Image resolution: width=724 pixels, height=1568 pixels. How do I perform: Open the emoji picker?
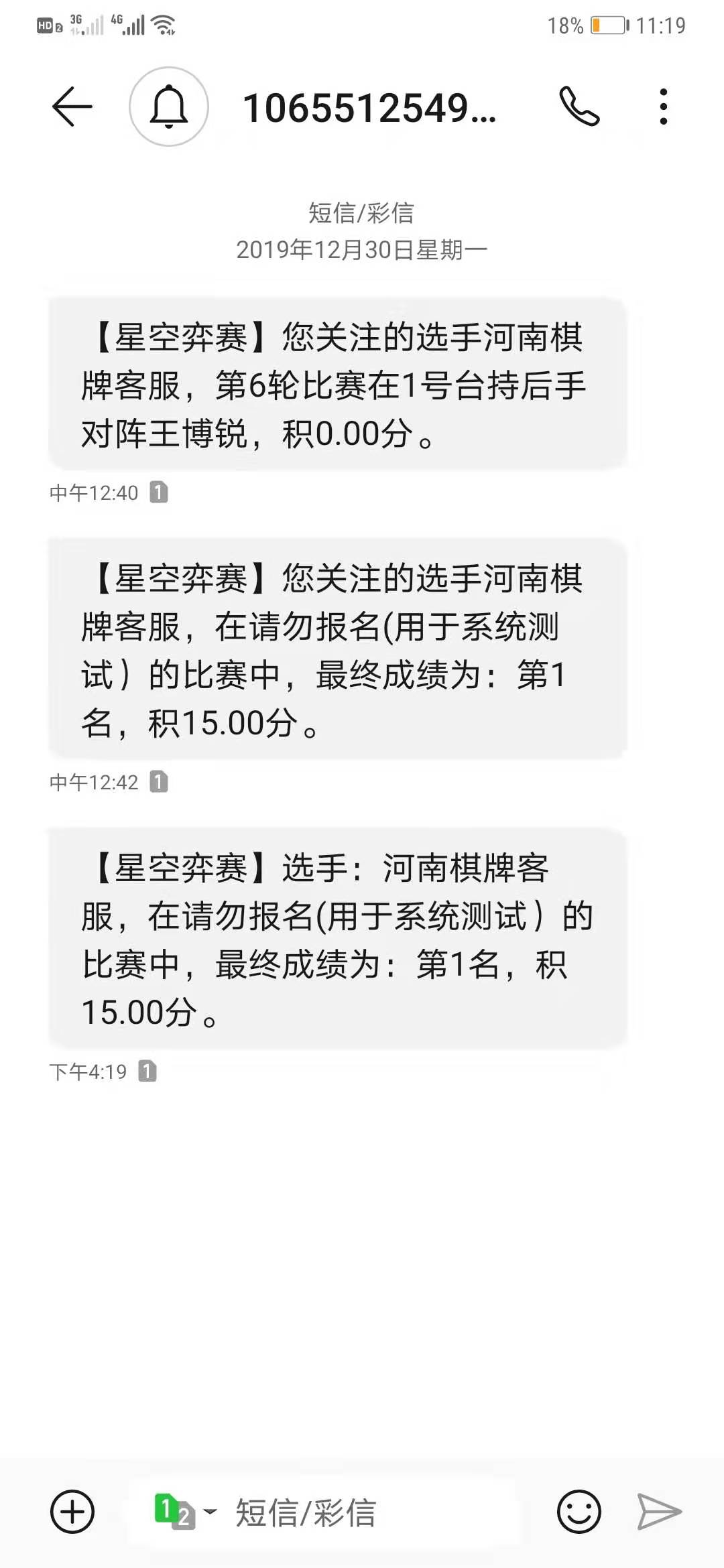coord(579,1512)
